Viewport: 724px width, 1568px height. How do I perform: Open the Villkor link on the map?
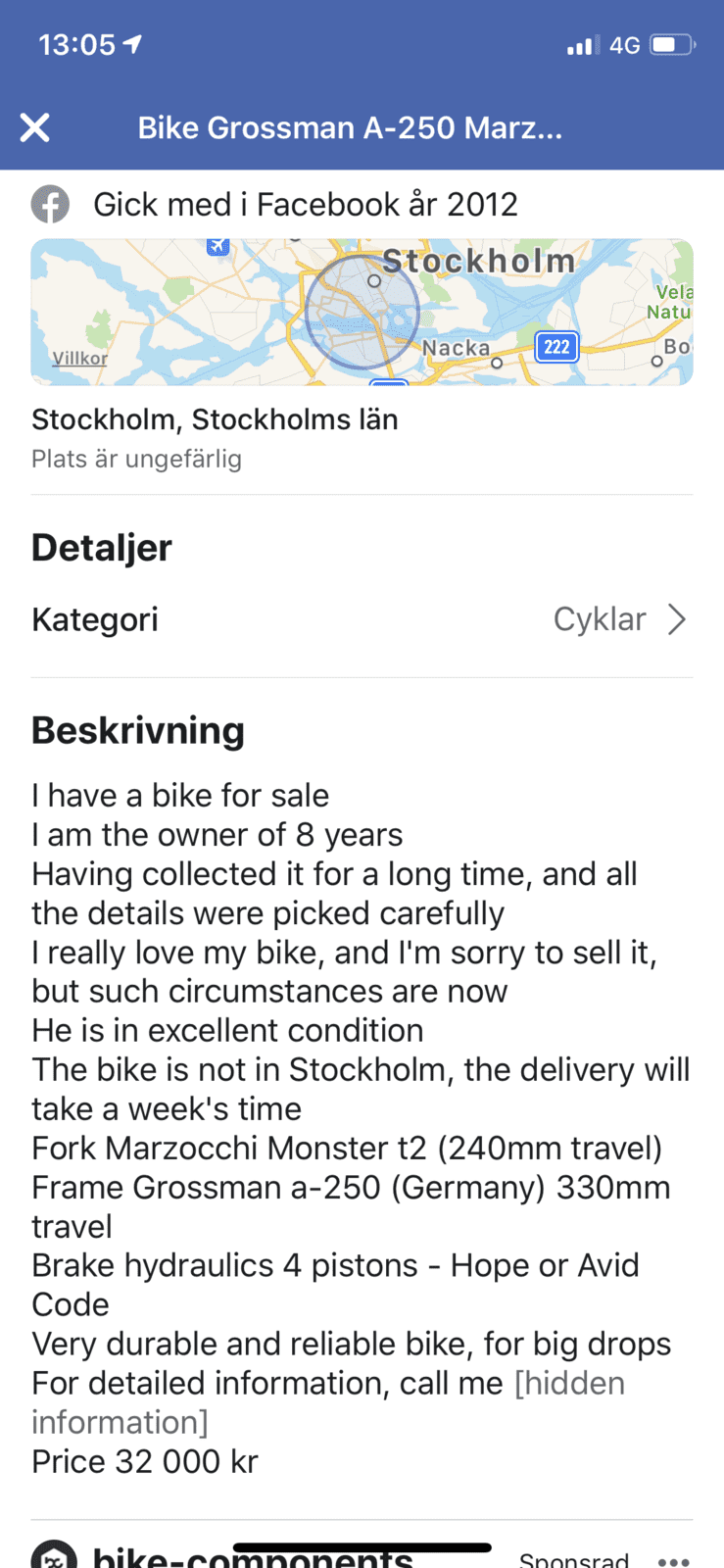coord(79,359)
